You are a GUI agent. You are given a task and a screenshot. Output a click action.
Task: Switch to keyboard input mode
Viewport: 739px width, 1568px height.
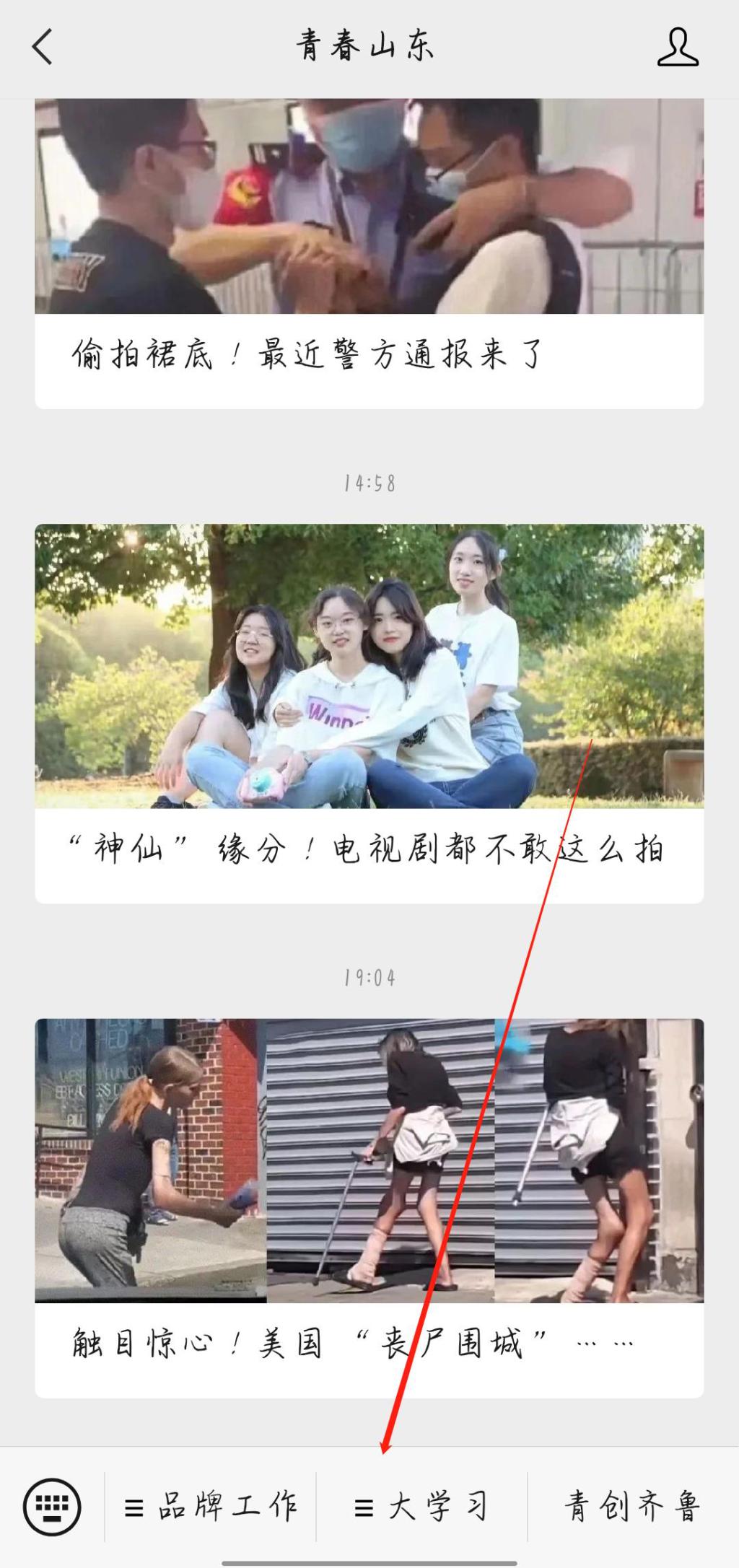pyautogui.click(x=52, y=1507)
